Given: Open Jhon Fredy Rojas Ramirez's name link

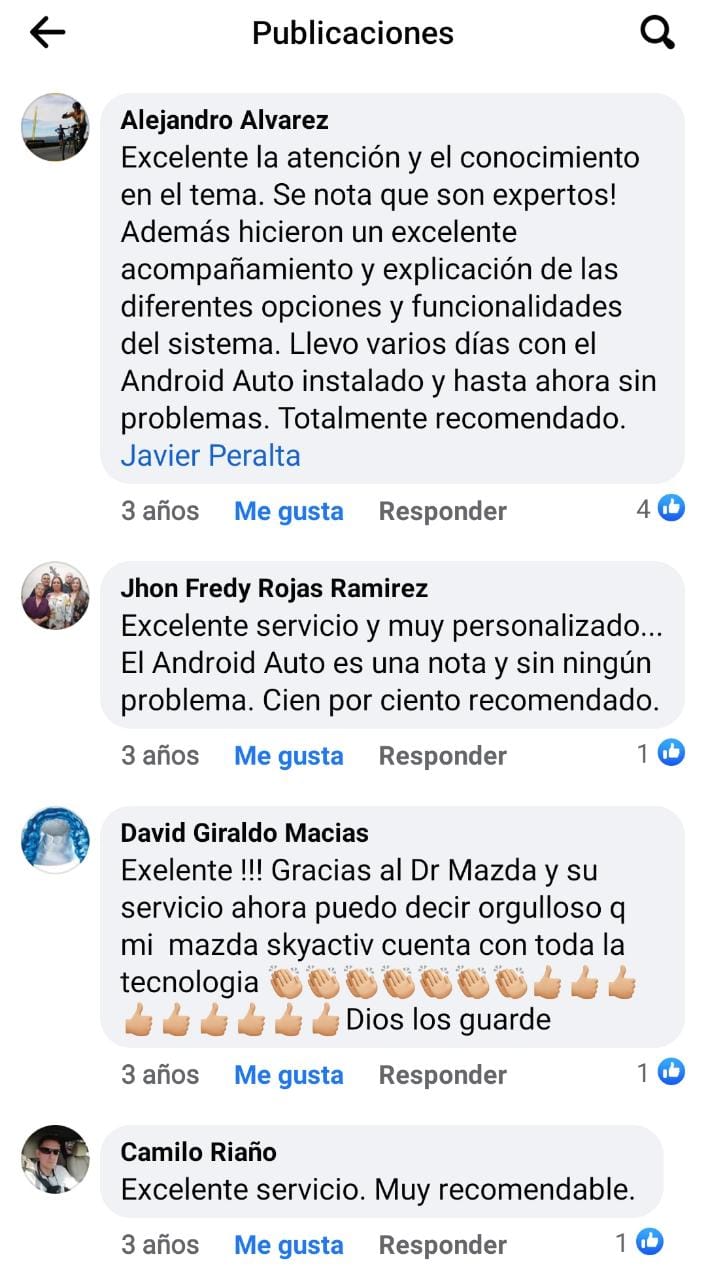Looking at the screenshot, I should [x=274, y=588].
